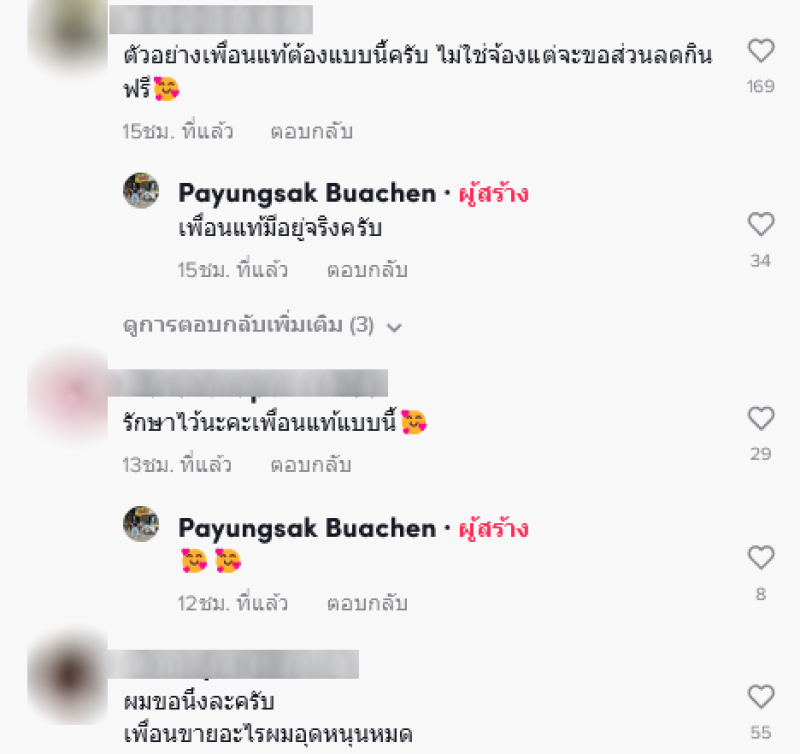Reply to the comment 'ตัวอย่างเพื่อนแท้ต้องแบบนี้ครับ'
Viewport: 800px width, 754px height.
(311, 131)
